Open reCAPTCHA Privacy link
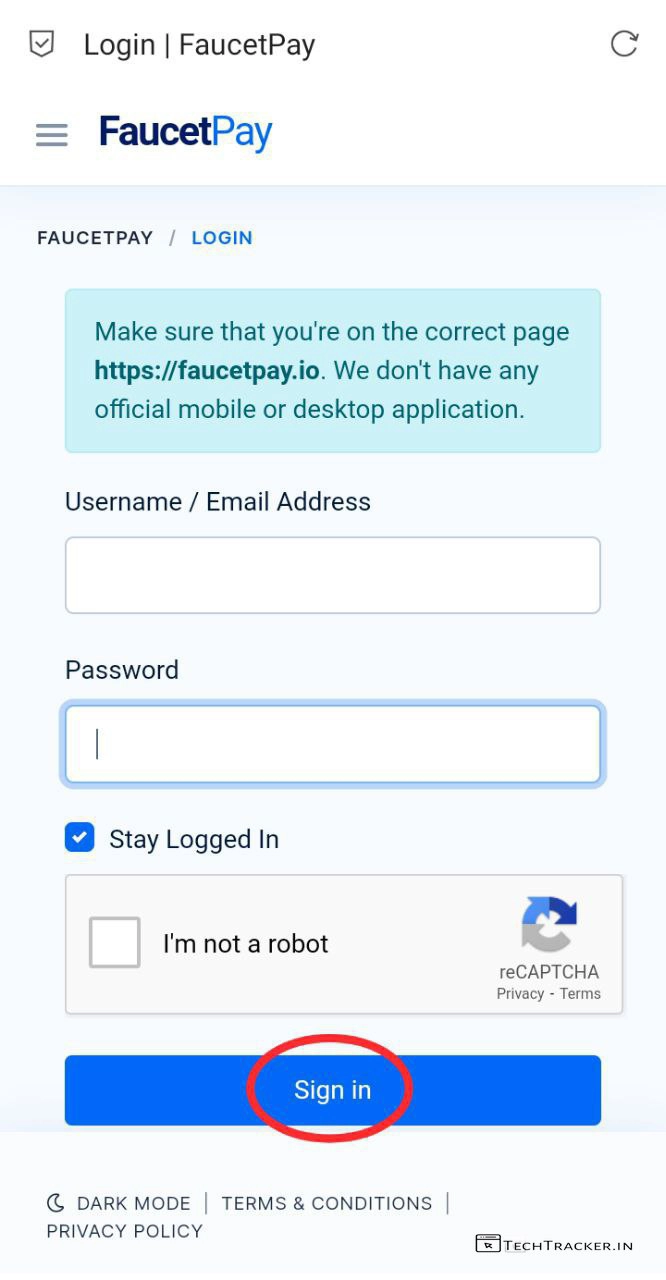This screenshot has width=666, height=1280. coord(520,994)
